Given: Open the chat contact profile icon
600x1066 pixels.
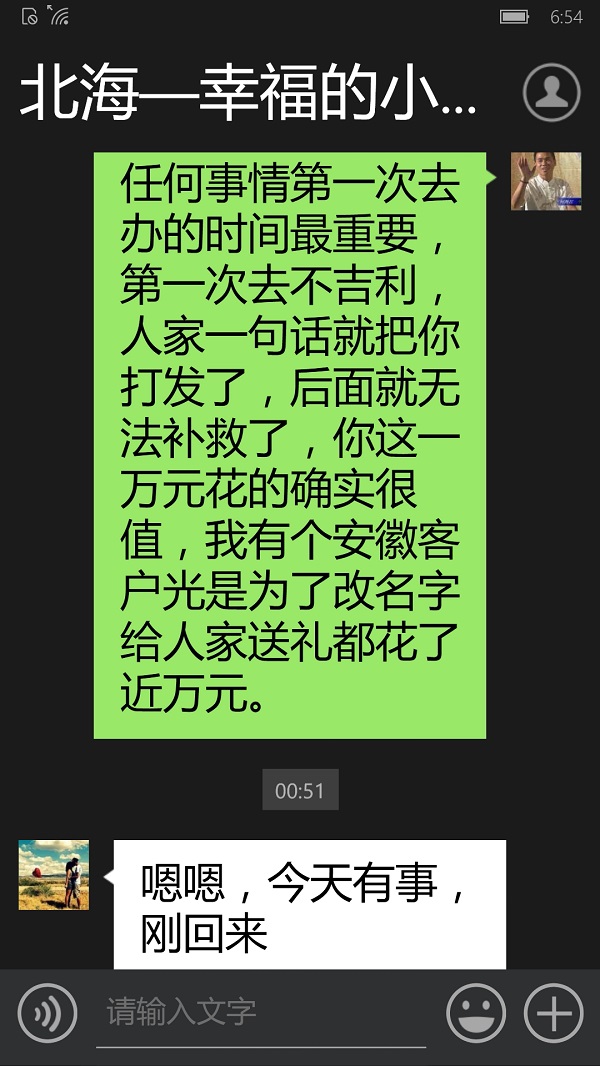Looking at the screenshot, I should point(551,92).
